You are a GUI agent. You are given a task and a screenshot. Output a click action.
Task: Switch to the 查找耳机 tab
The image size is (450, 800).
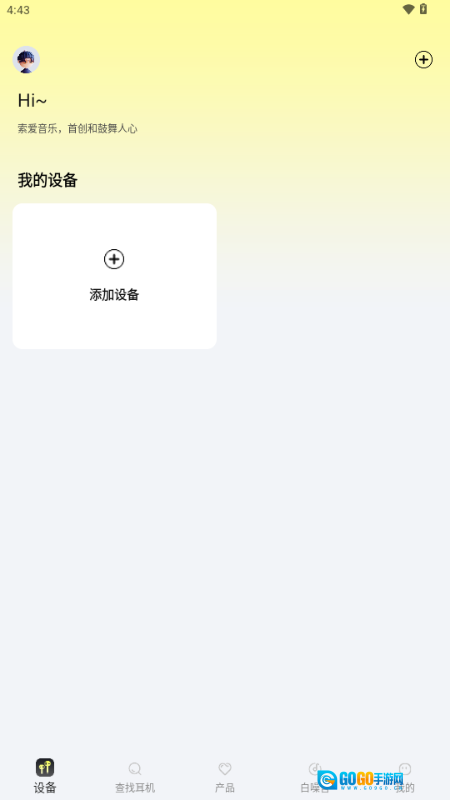pyautogui.click(x=135, y=777)
